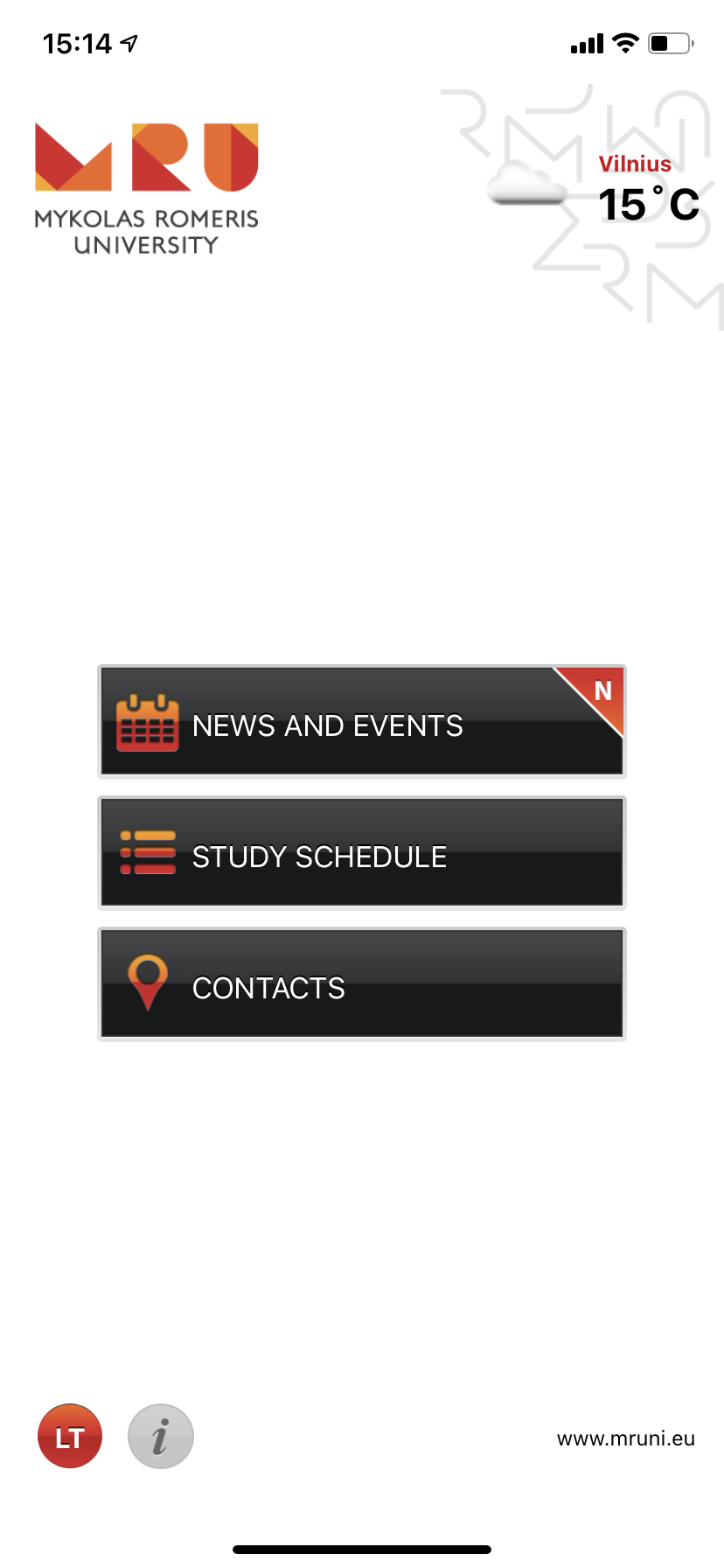The width and height of the screenshot is (724, 1568).
Task: Switch language with the LT button
Action: tap(70, 1437)
